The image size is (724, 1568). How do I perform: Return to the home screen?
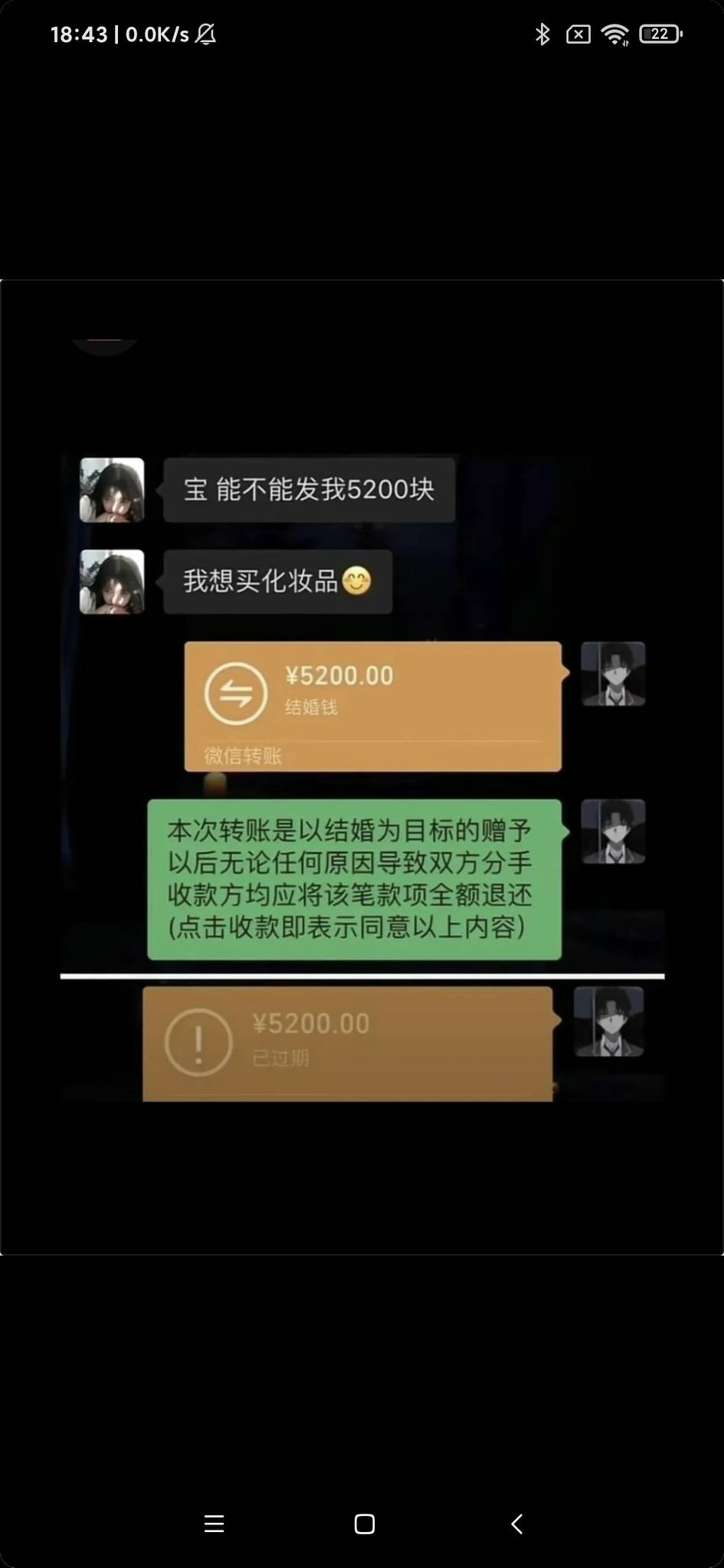(x=365, y=1524)
